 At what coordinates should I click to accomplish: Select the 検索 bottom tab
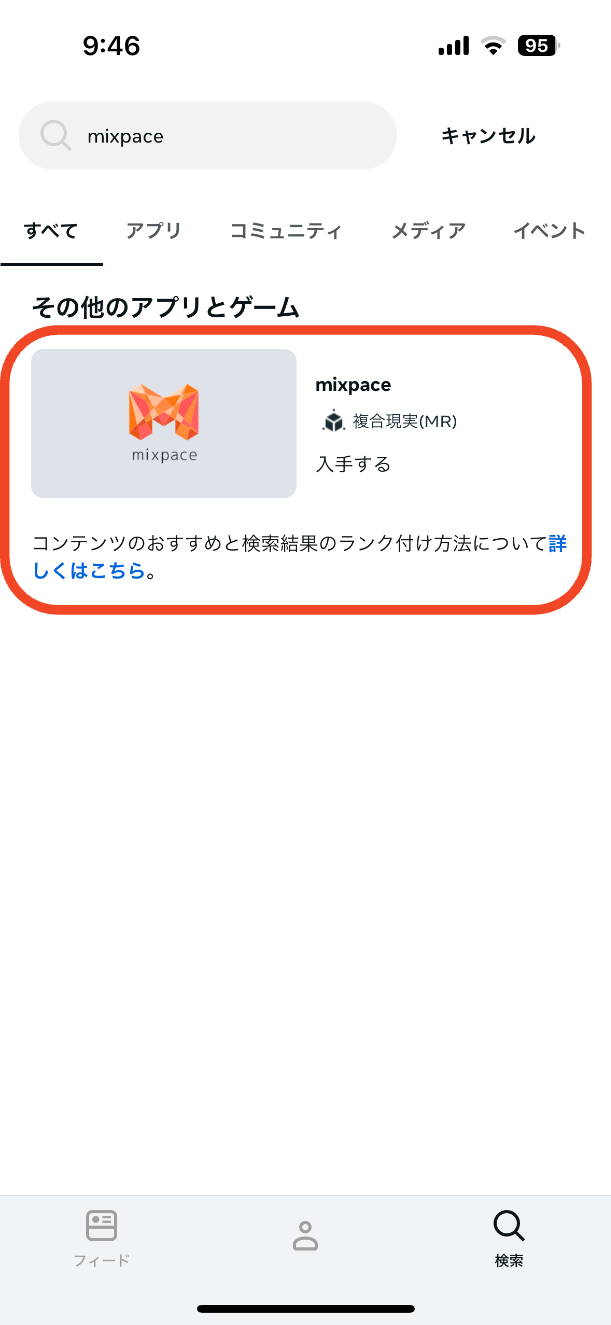click(x=509, y=1238)
